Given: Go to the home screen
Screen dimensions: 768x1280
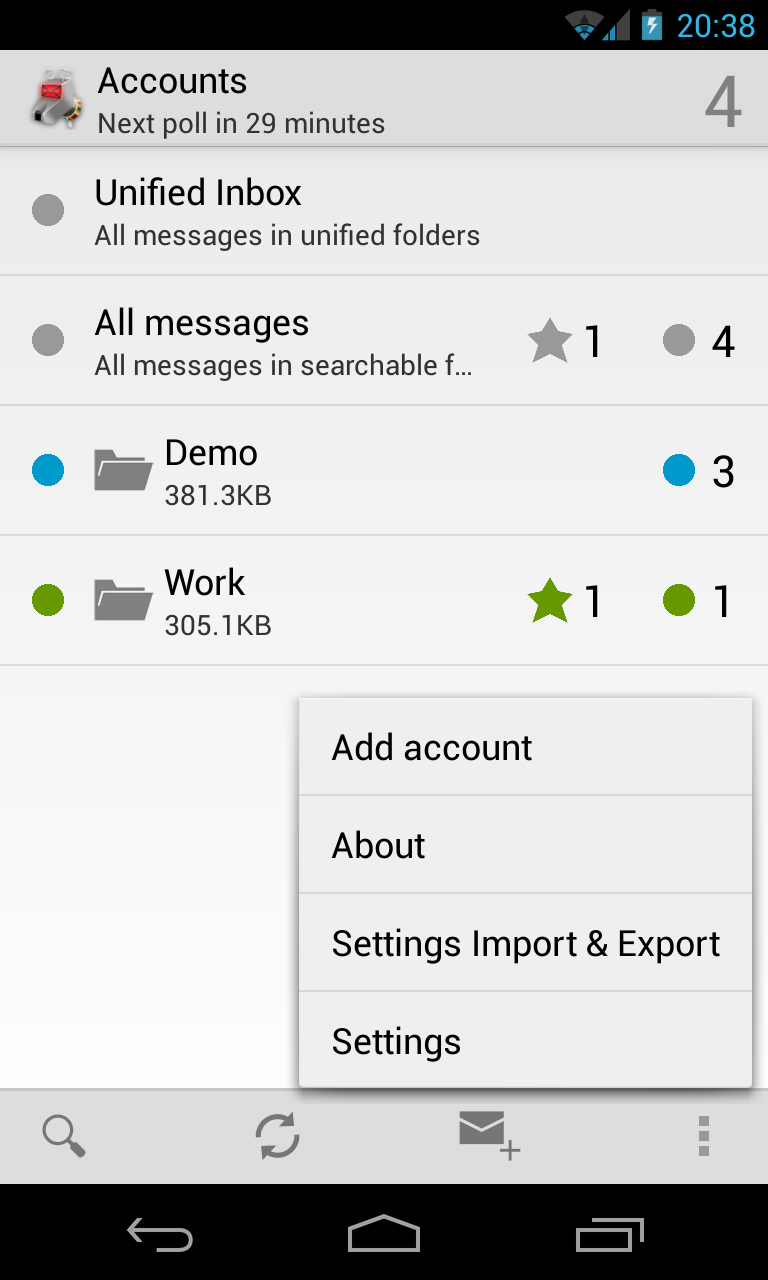Looking at the screenshot, I should click(x=384, y=1235).
